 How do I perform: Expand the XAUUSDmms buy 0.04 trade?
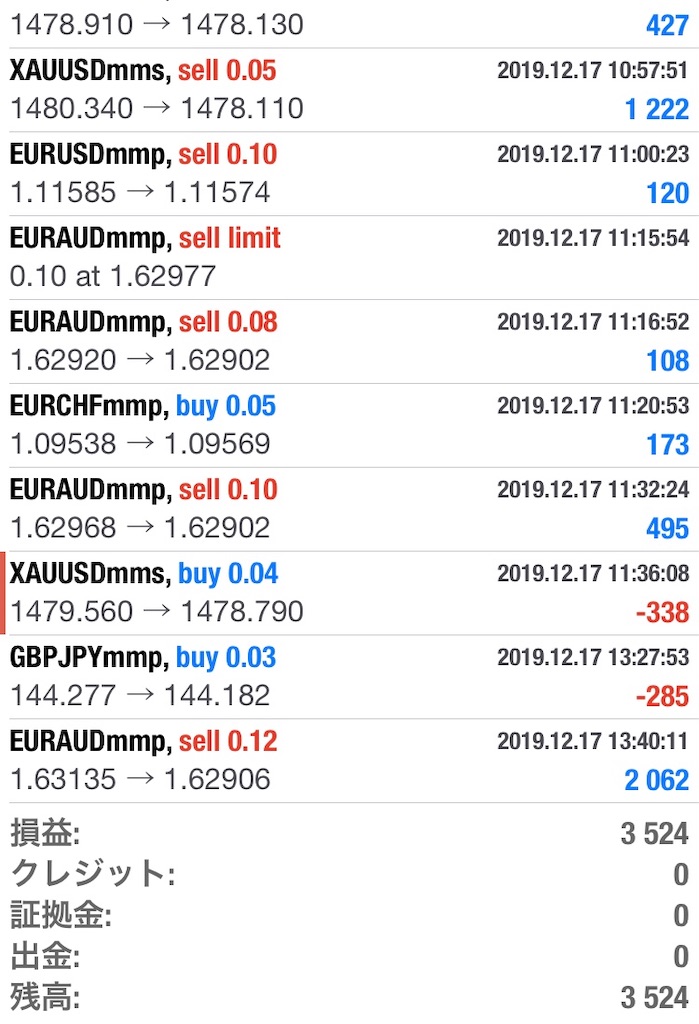coord(349,593)
